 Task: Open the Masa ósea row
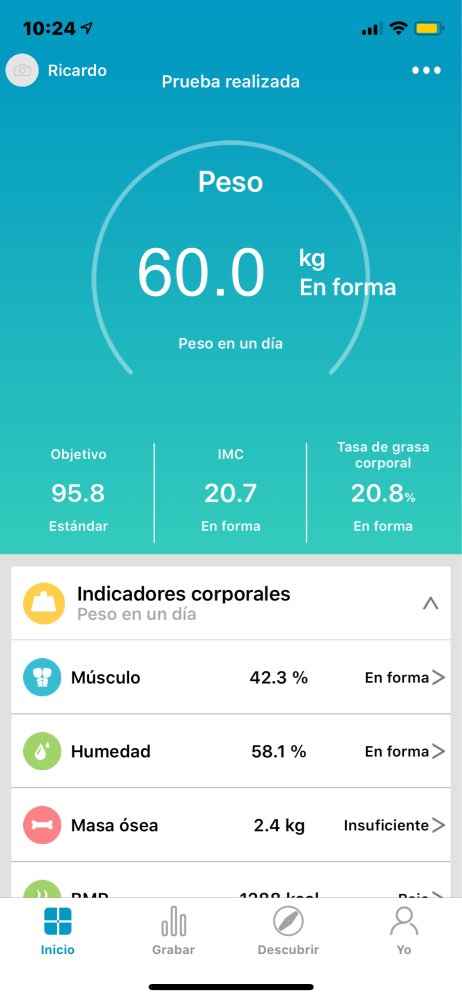(x=231, y=825)
